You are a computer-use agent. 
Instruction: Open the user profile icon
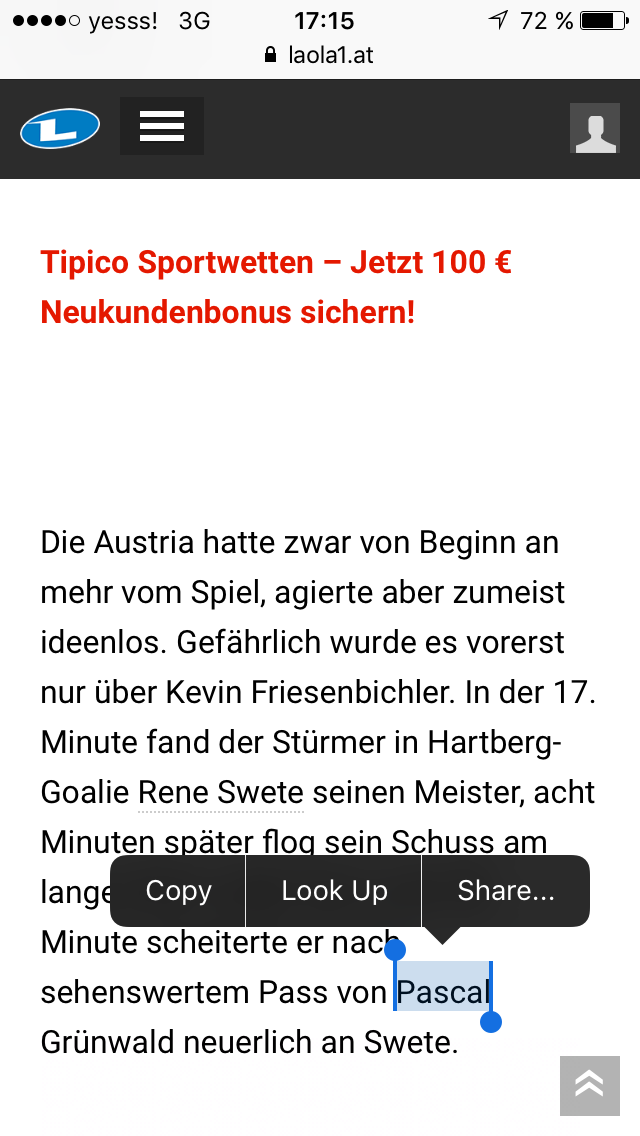pyautogui.click(x=594, y=128)
